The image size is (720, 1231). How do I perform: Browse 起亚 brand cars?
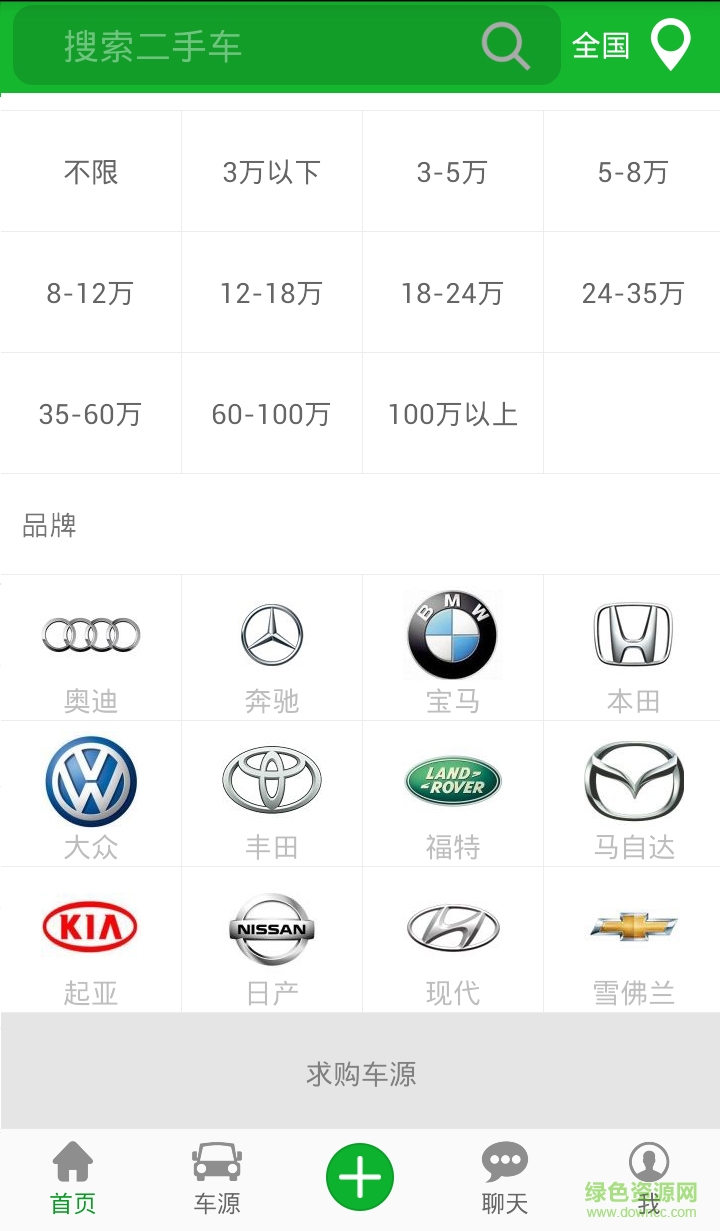(x=91, y=940)
